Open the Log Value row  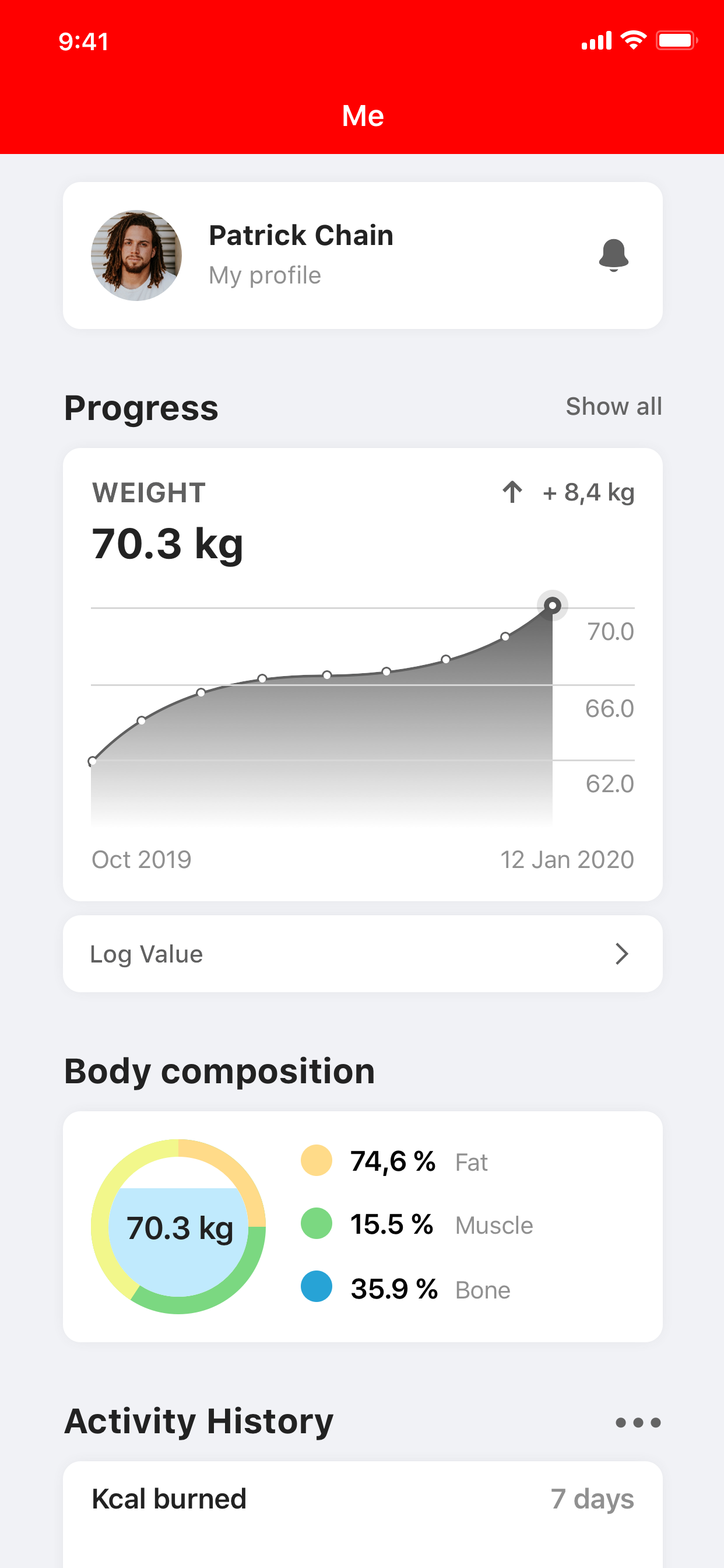[362, 954]
